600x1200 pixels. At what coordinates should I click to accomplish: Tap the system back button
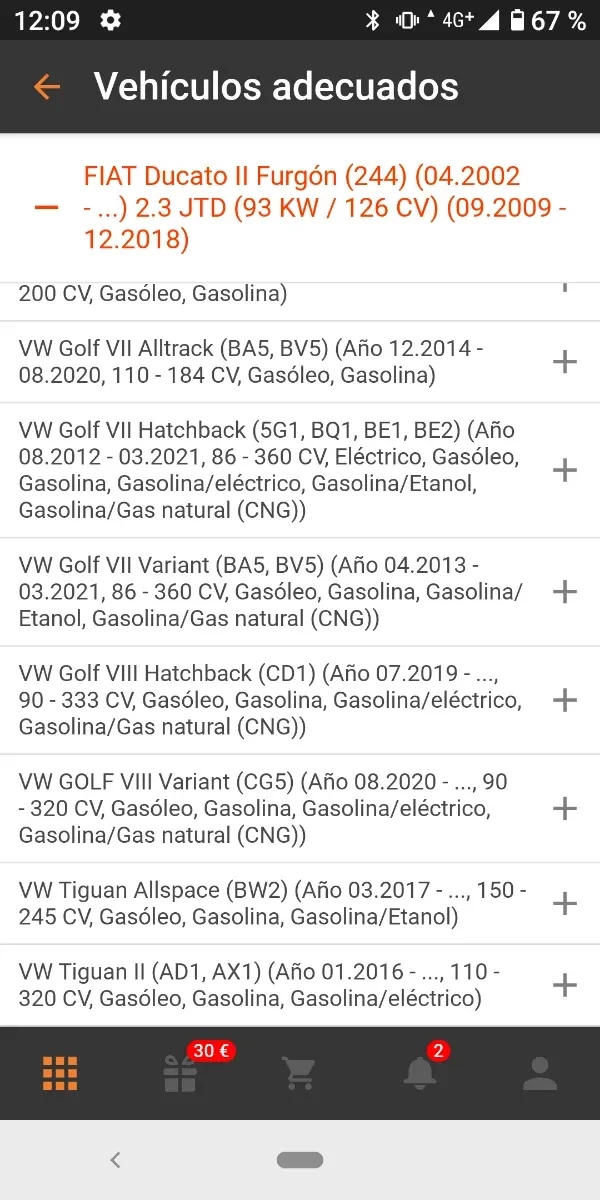[x=115, y=1160]
